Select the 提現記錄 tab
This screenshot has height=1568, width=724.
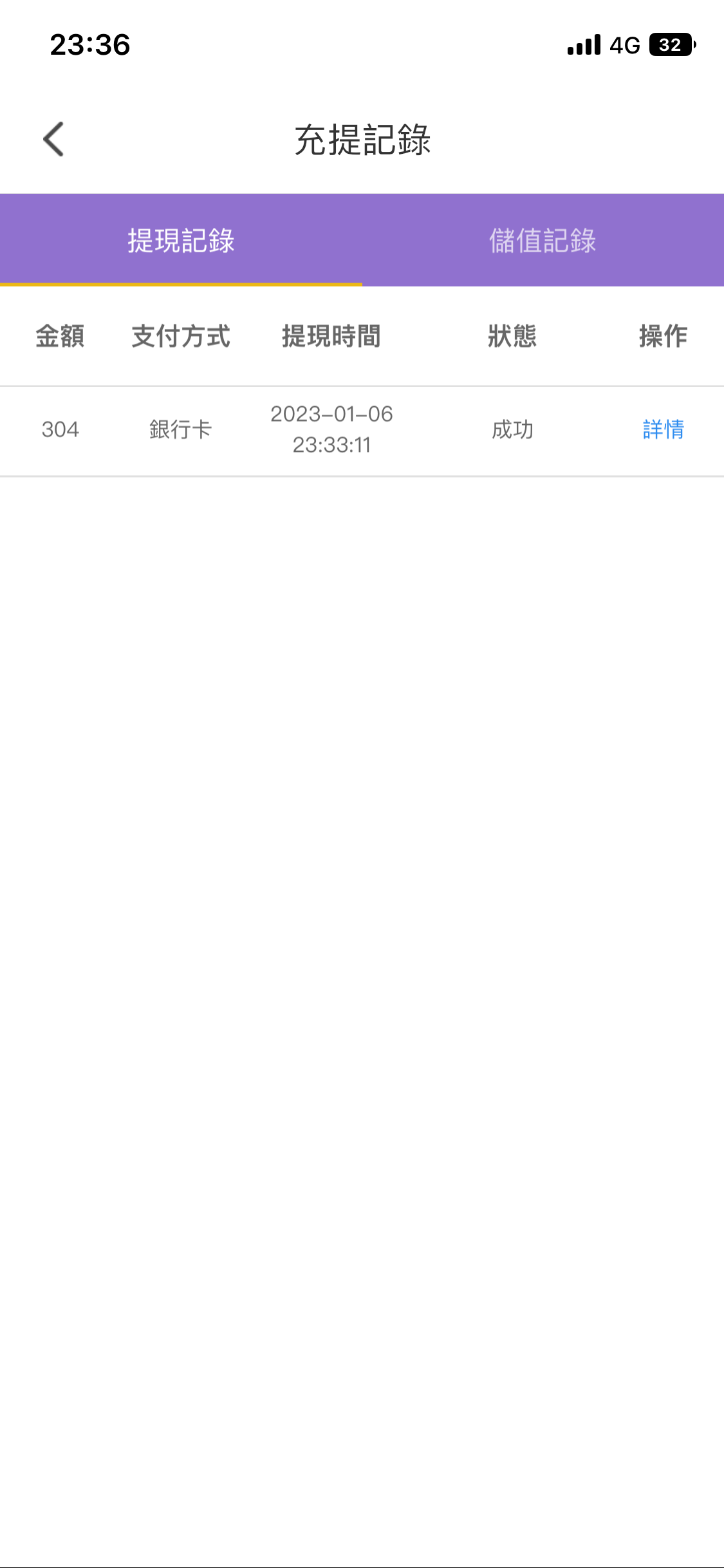tap(181, 241)
